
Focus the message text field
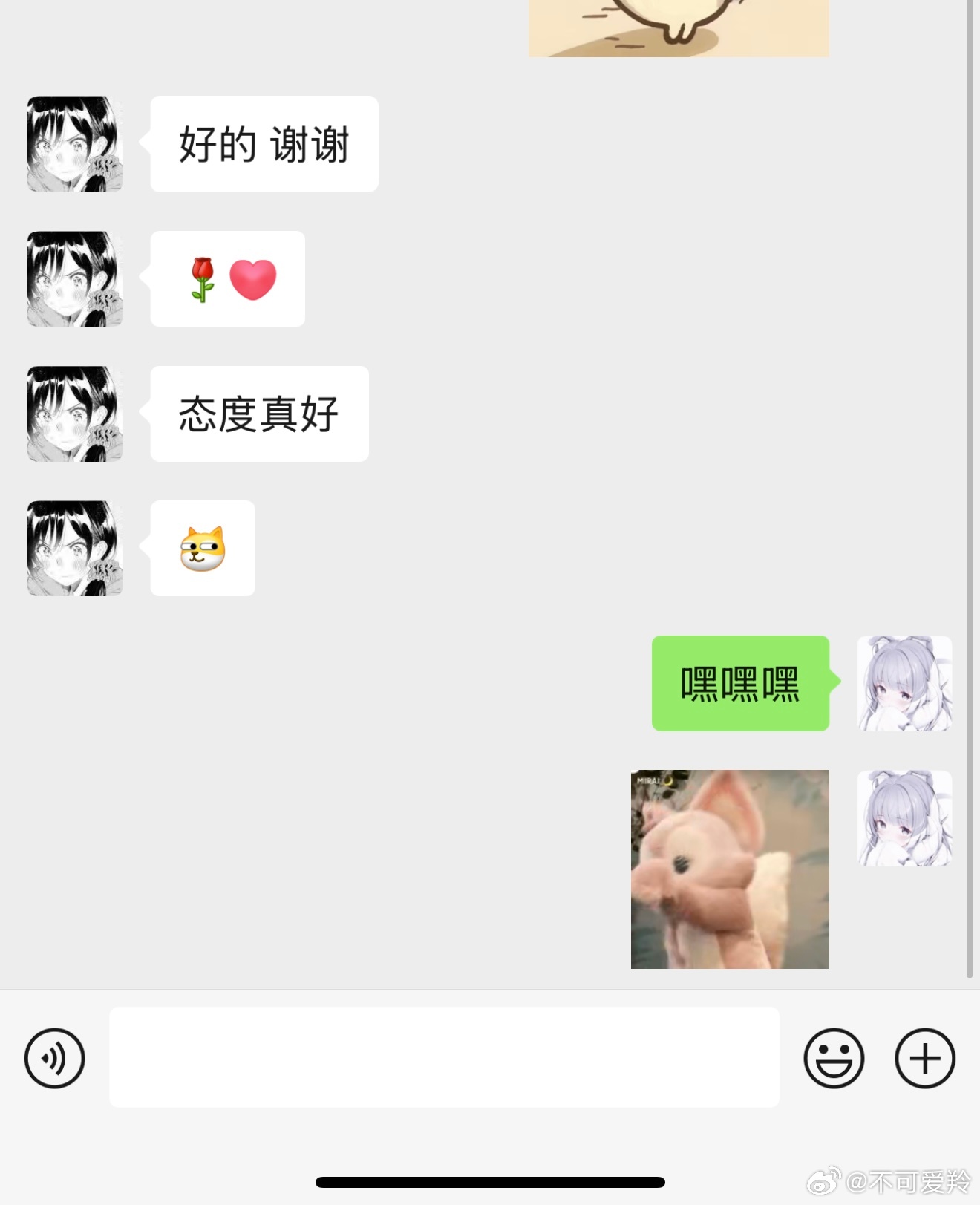[444, 1057]
